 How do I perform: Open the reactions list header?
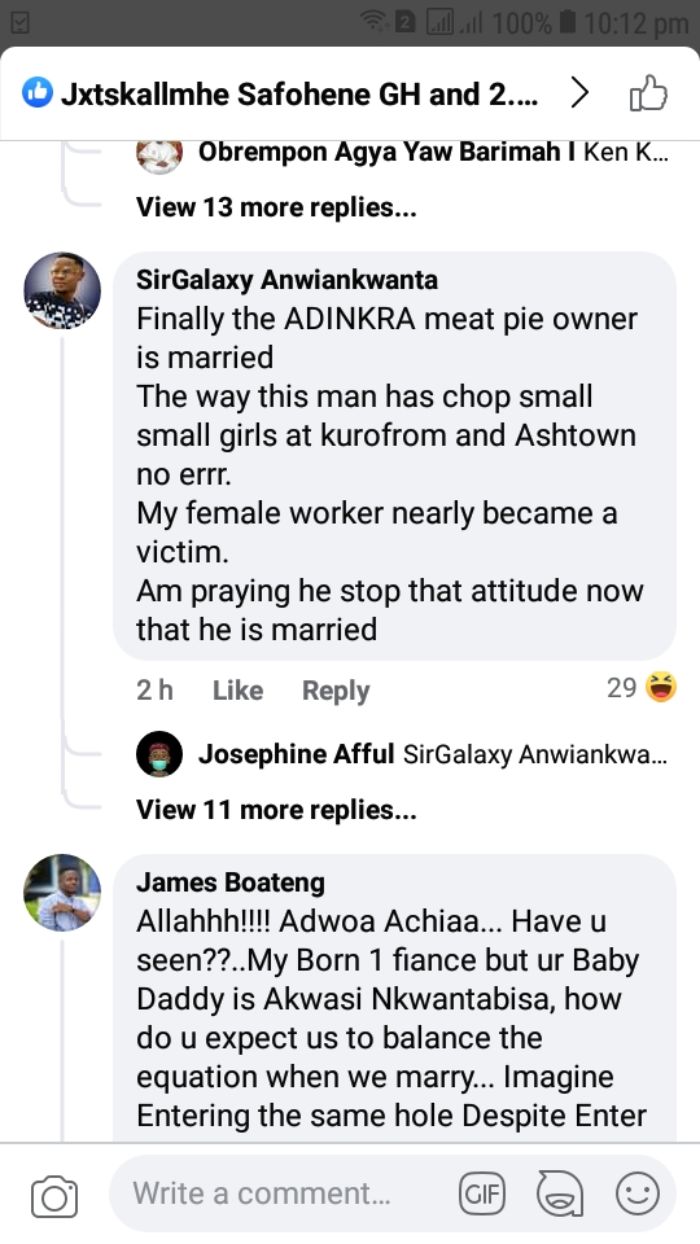pos(305,95)
